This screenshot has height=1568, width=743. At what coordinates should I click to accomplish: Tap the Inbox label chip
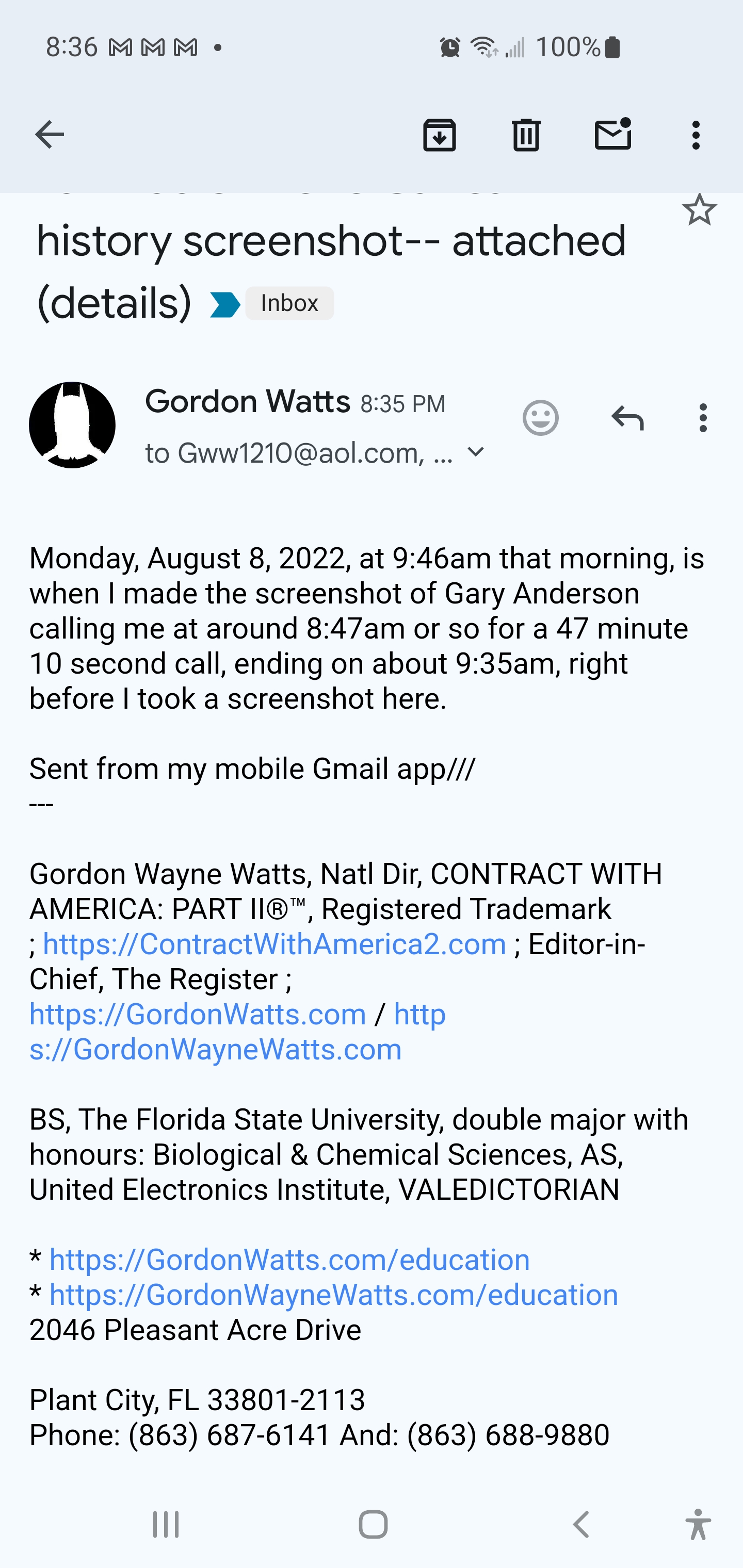pos(289,303)
